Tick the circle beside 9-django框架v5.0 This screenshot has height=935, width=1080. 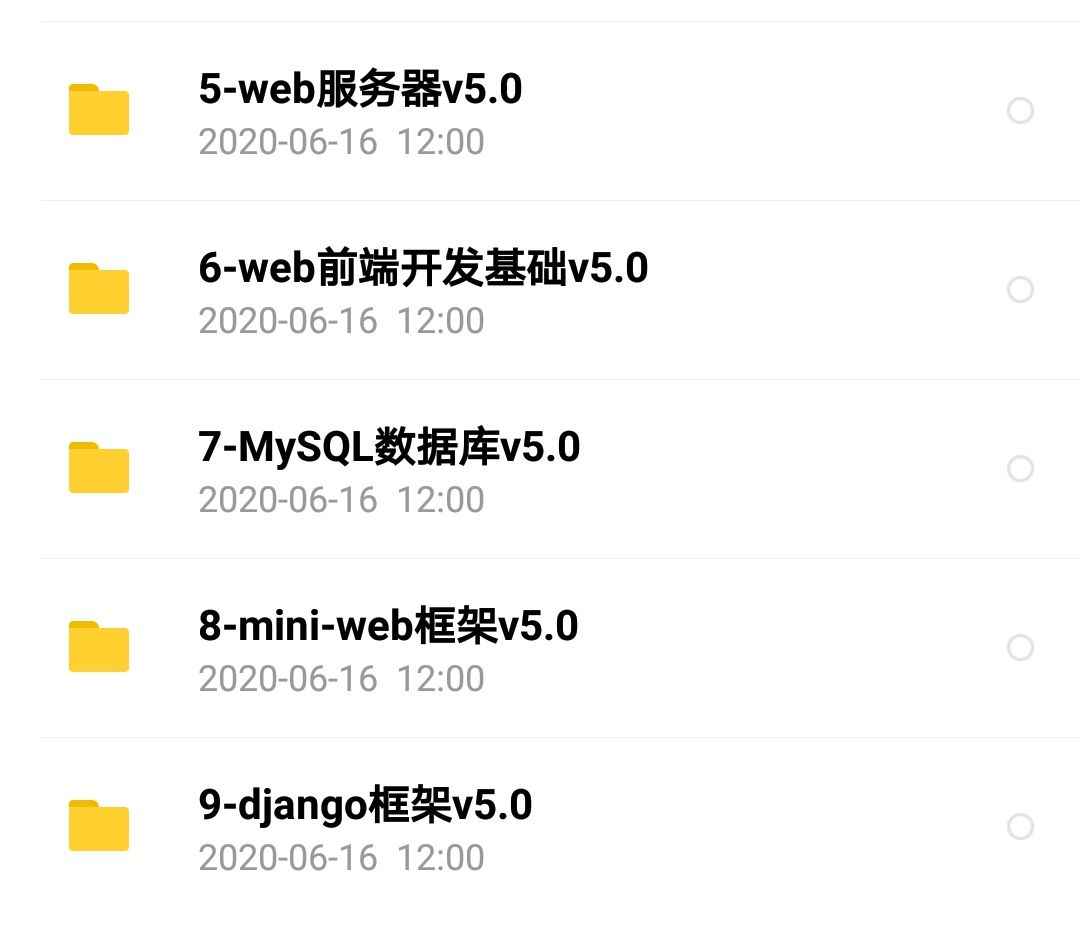(x=1020, y=826)
